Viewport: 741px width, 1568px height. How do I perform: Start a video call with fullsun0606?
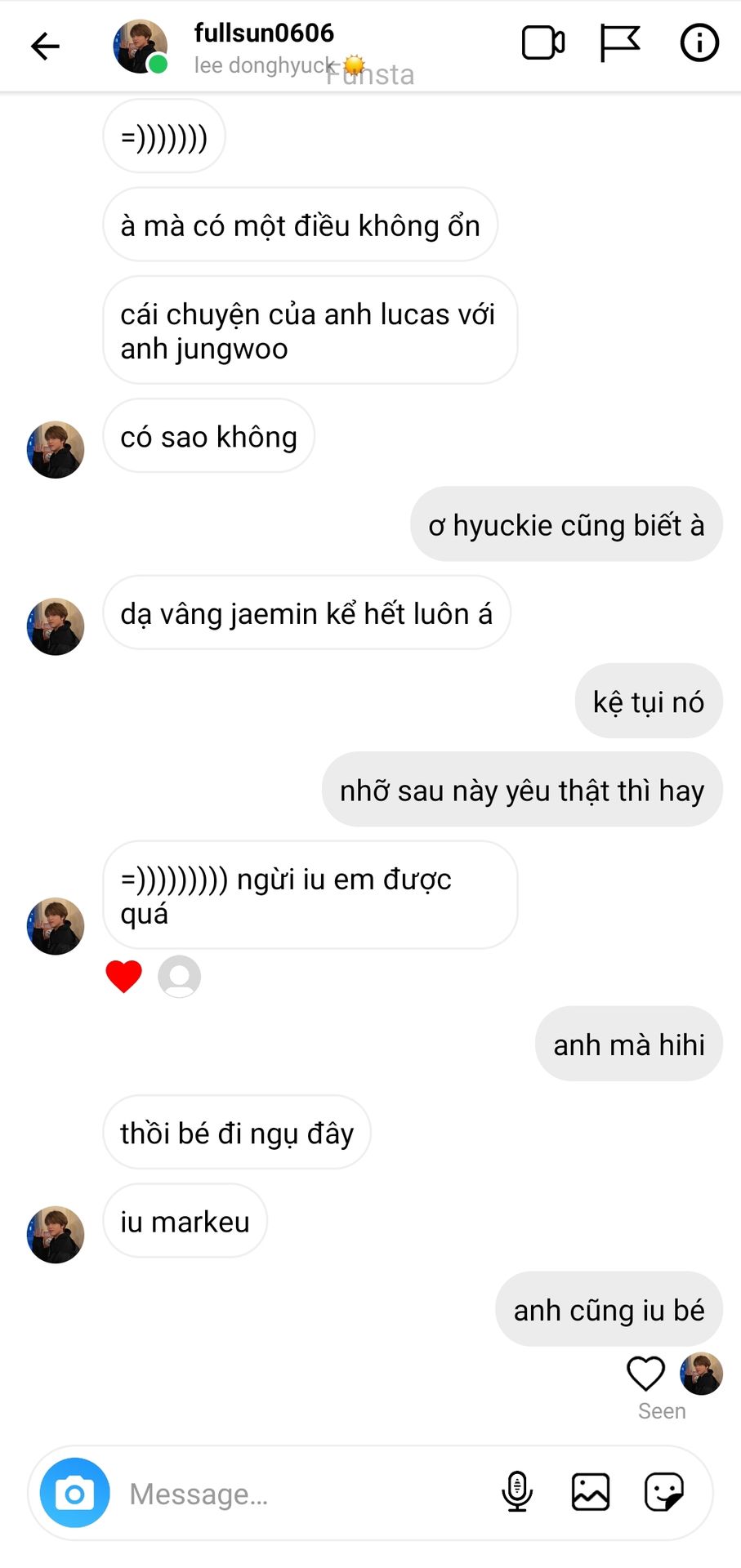click(543, 43)
